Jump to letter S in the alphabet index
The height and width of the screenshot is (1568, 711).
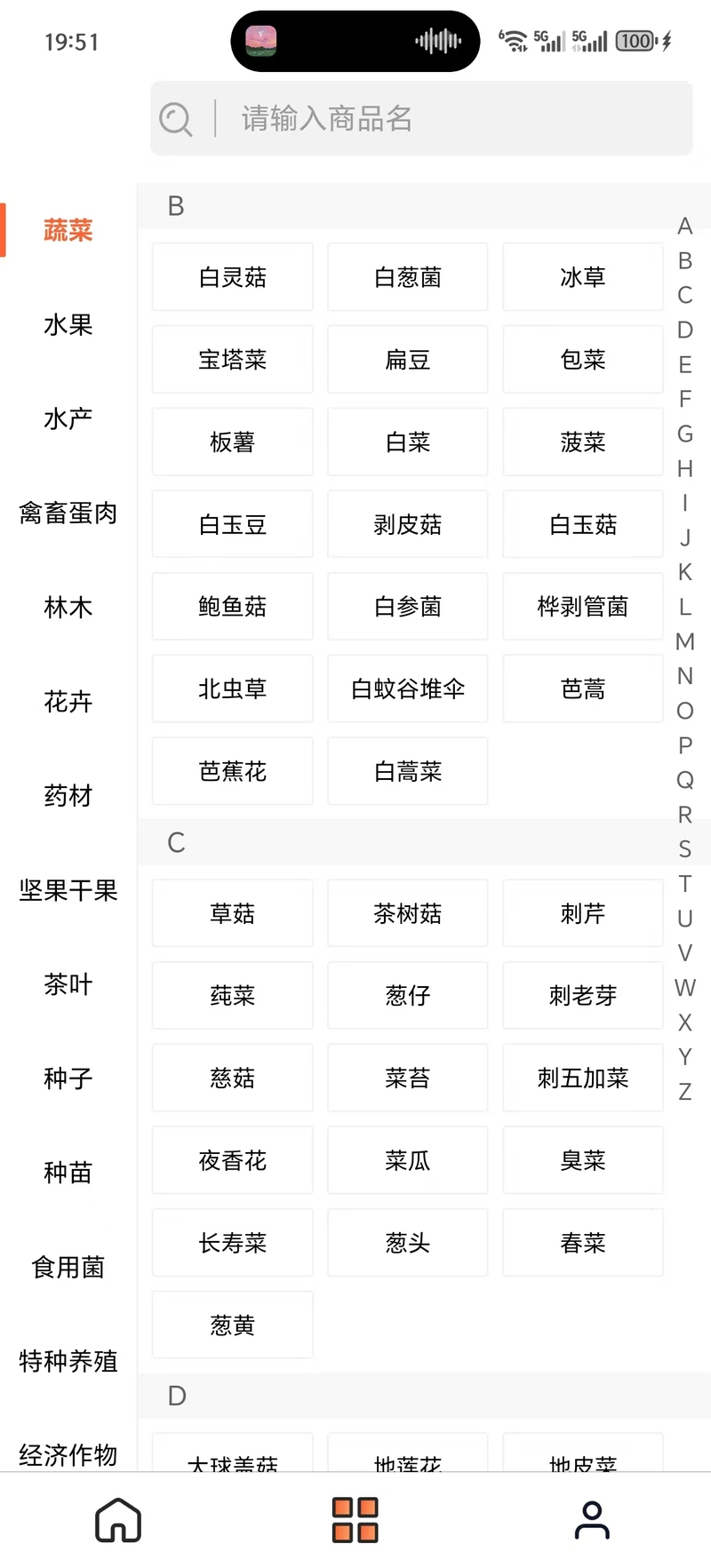coord(684,849)
